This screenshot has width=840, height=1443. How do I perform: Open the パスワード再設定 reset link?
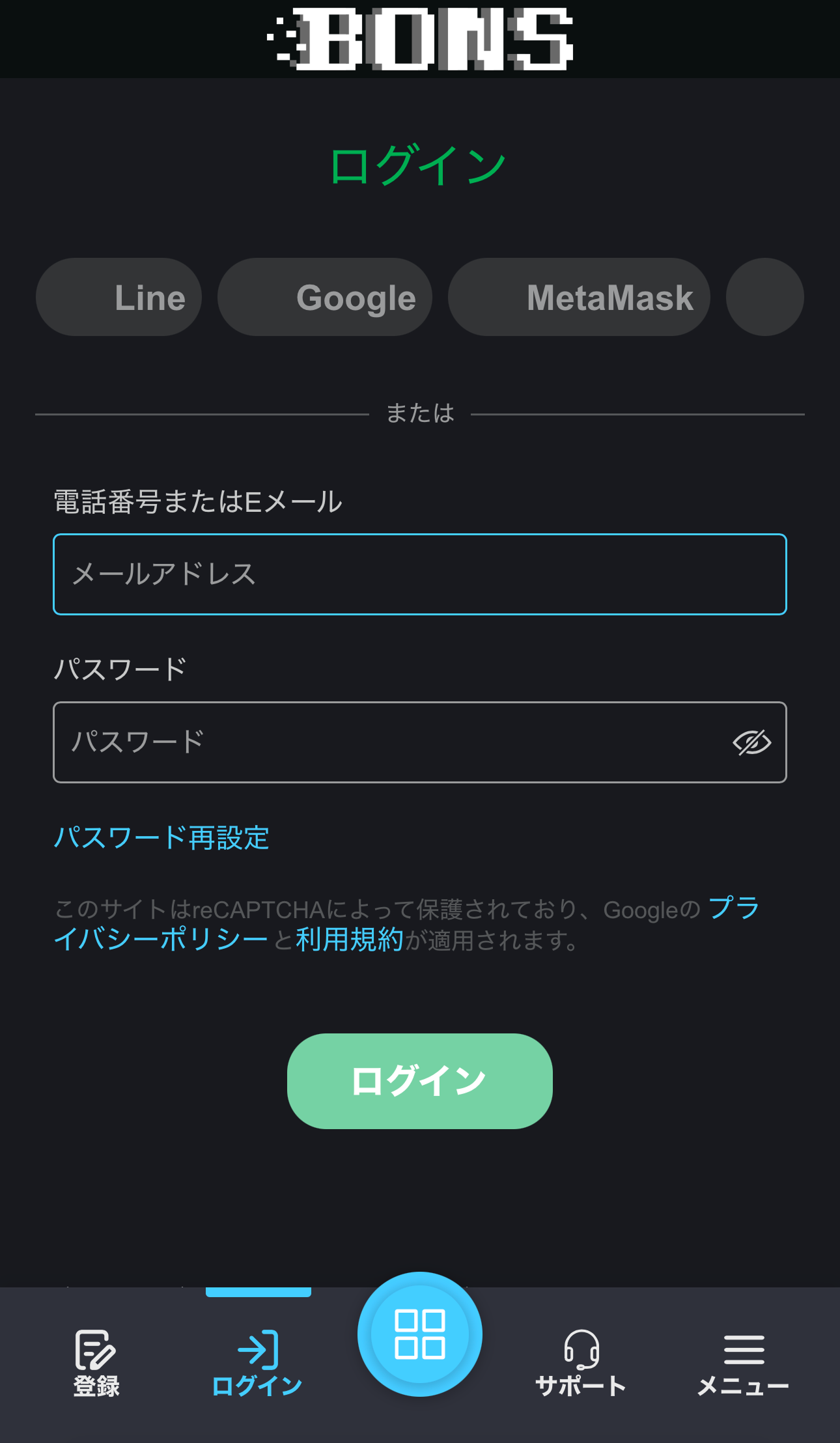(161, 837)
